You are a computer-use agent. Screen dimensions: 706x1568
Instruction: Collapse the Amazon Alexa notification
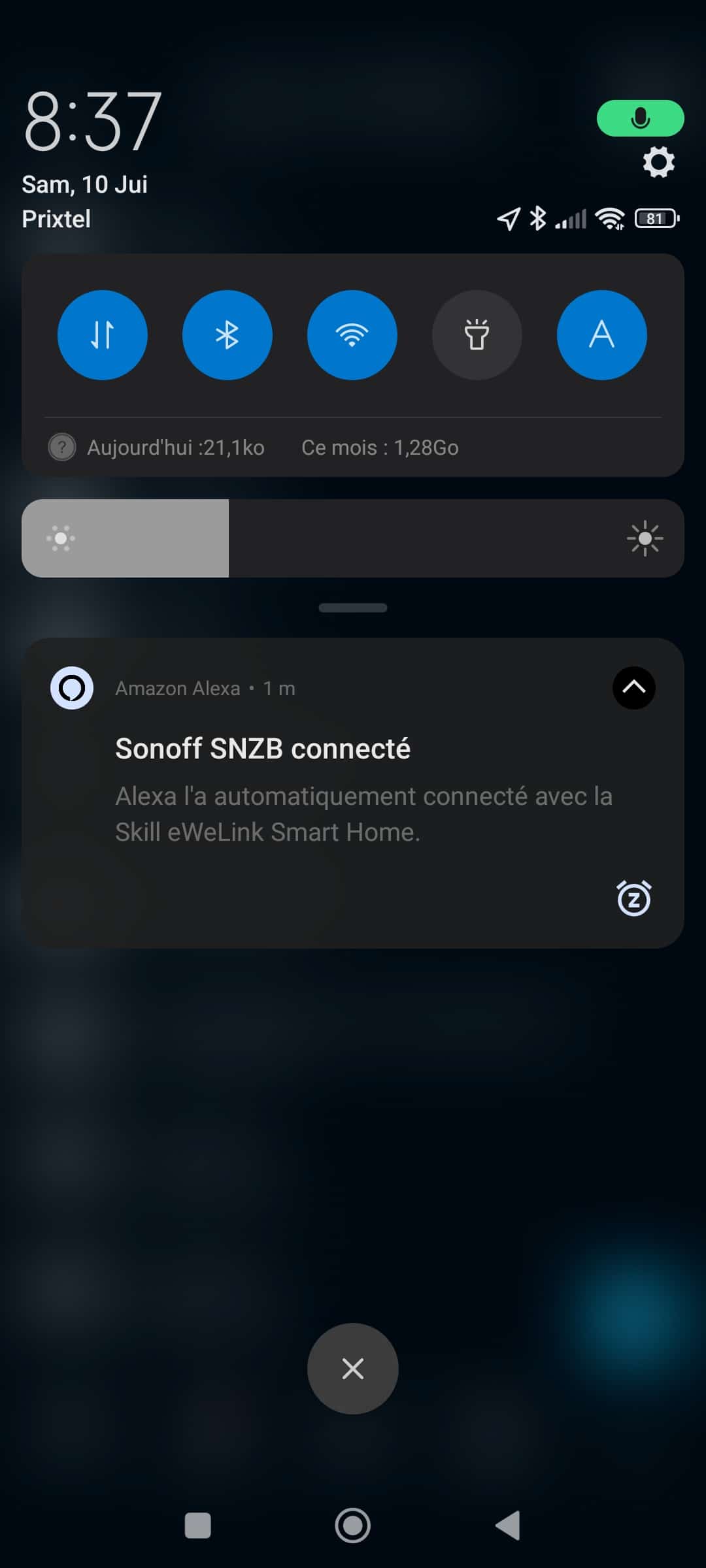tap(633, 687)
